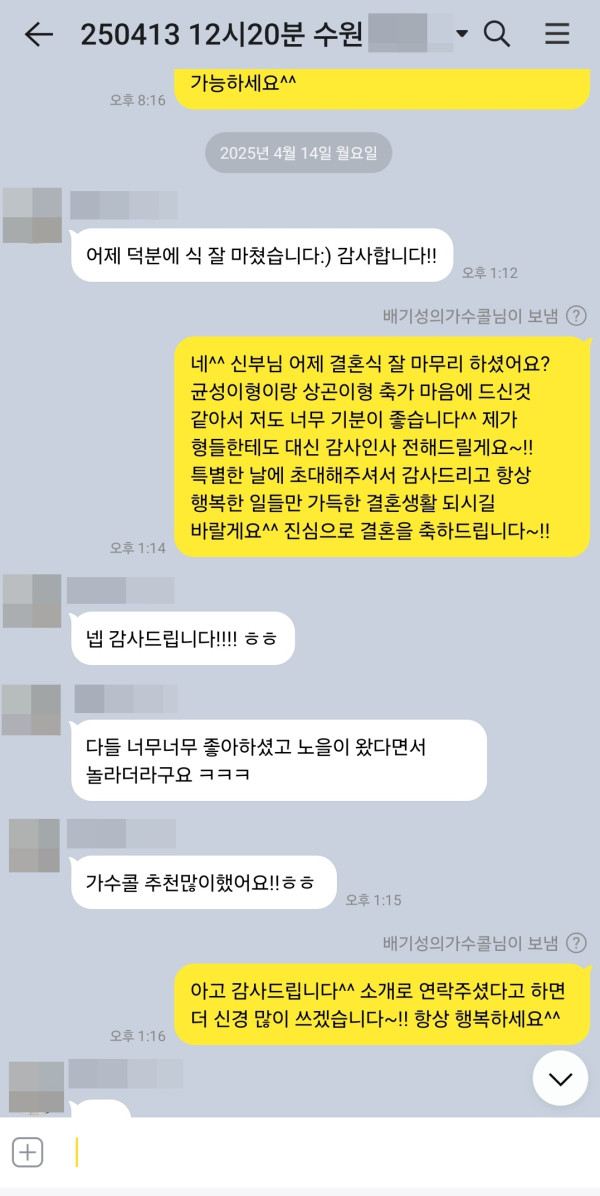The height and width of the screenshot is (1196, 600).
Task: Expand the chat title dropdown arrow
Action: pos(462,34)
